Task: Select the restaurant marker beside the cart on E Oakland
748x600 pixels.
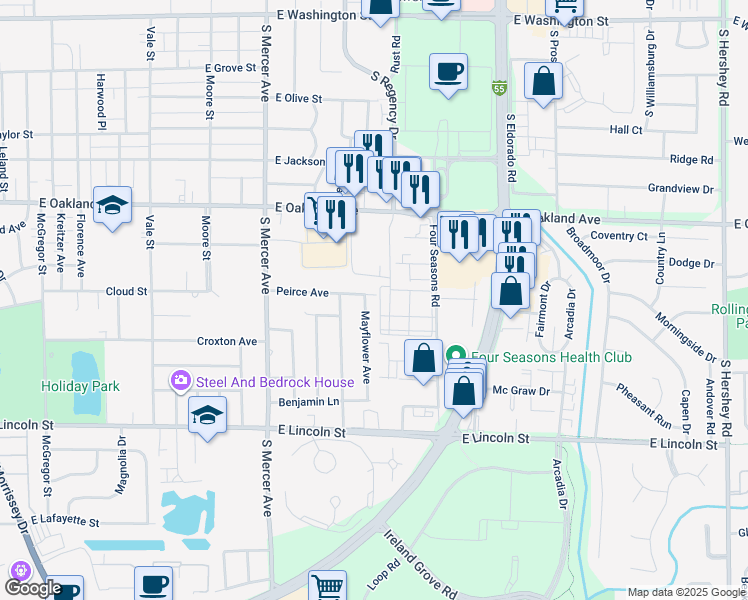Action: pos(336,215)
